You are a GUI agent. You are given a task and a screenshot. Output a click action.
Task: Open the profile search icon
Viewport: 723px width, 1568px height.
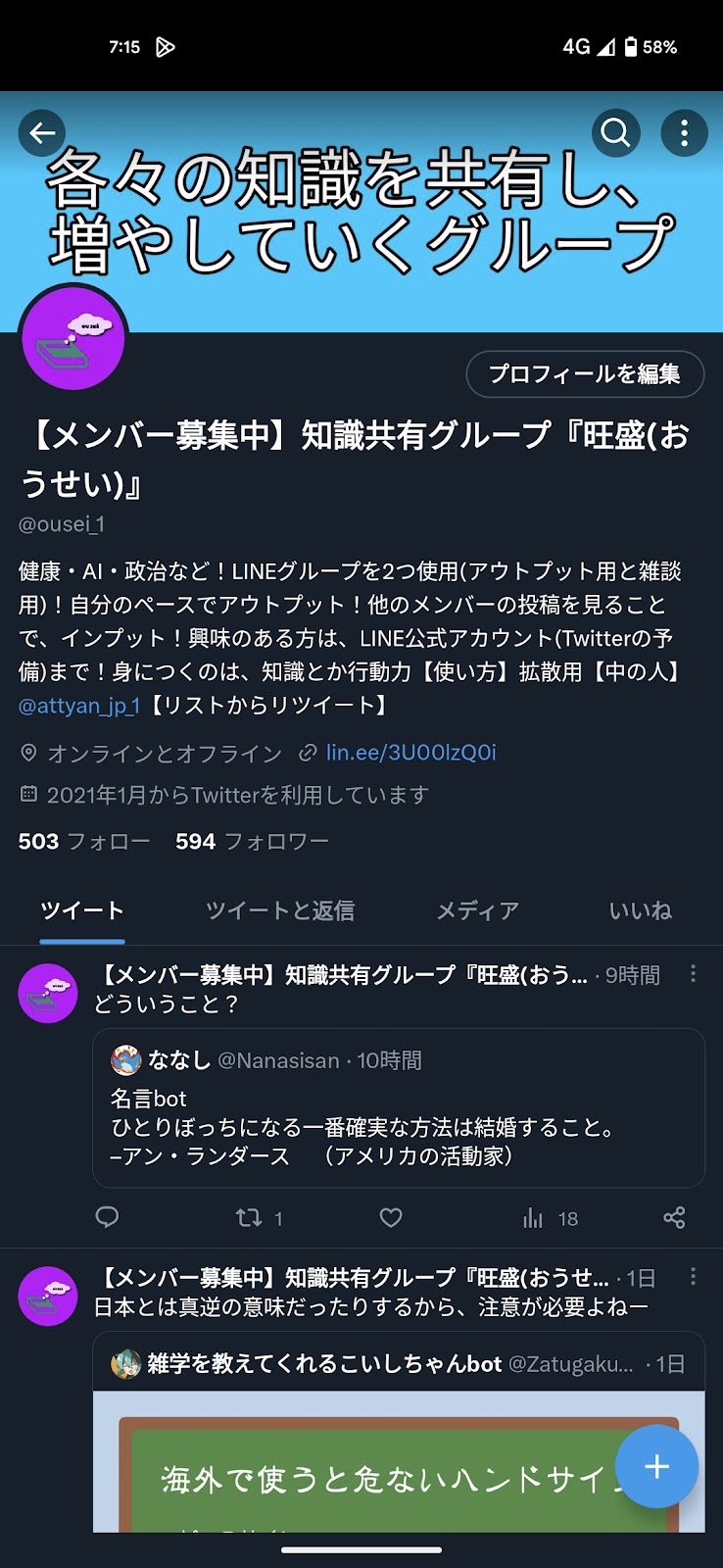point(615,132)
